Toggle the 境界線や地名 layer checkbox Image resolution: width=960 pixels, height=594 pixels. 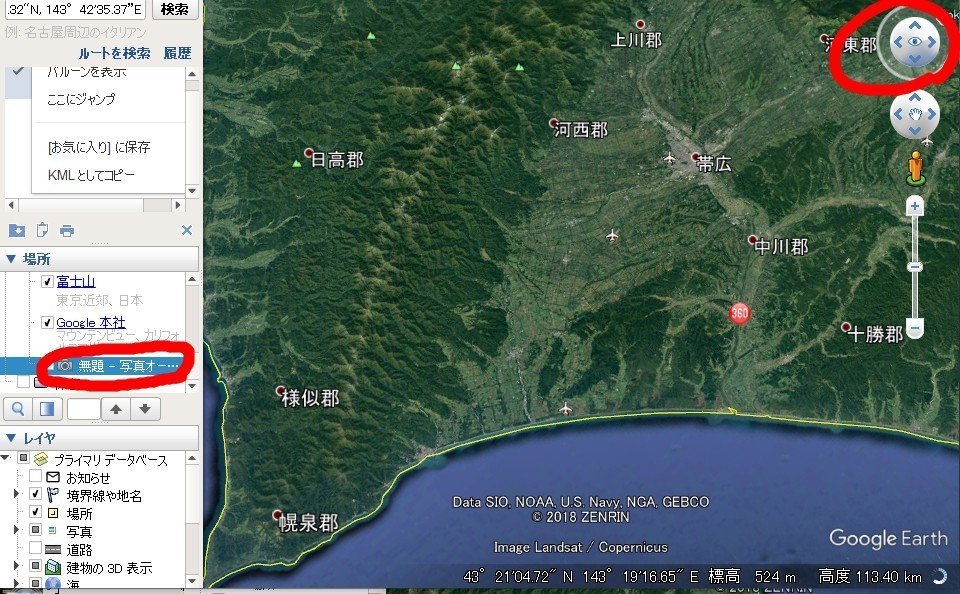[36, 495]
